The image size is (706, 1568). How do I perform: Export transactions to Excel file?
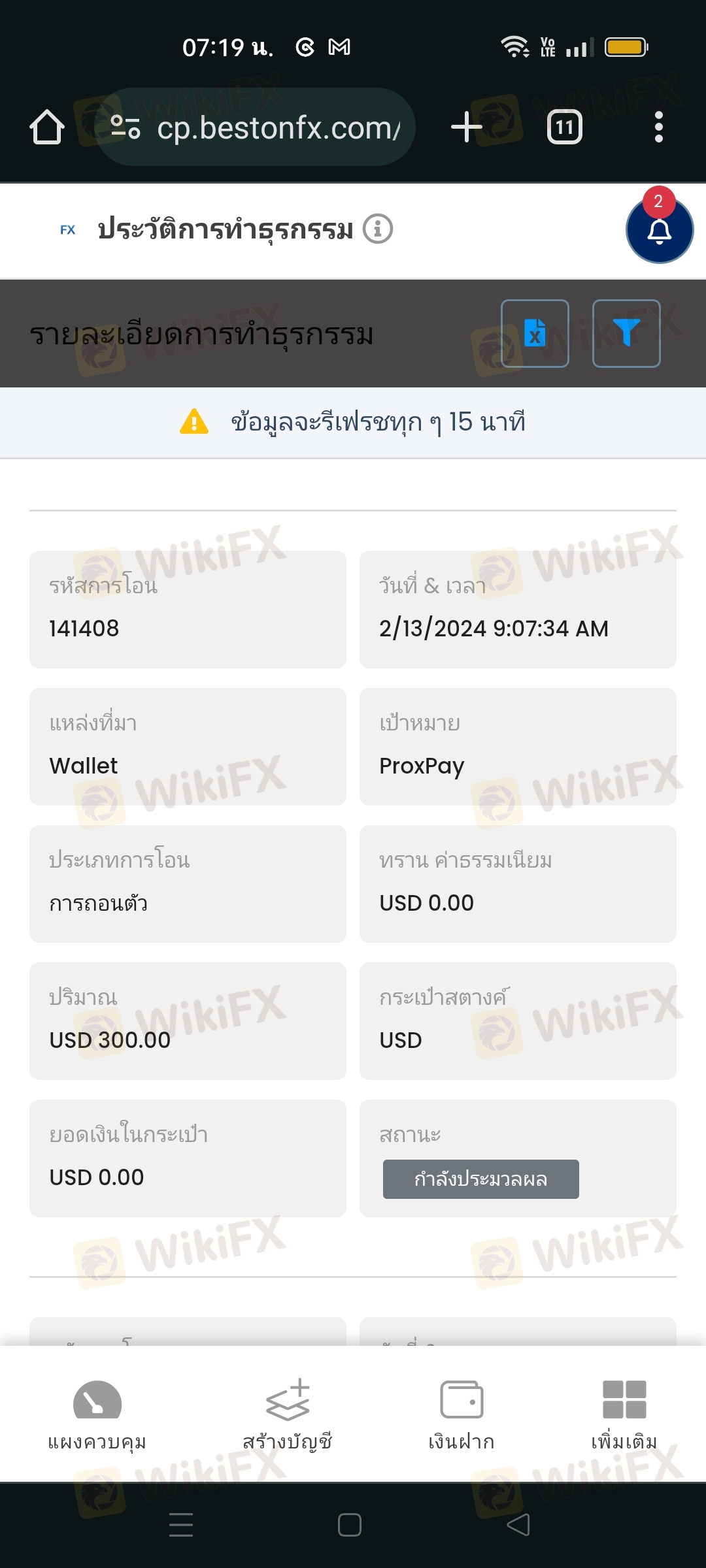pyautogui.click(x=535, y=333)
